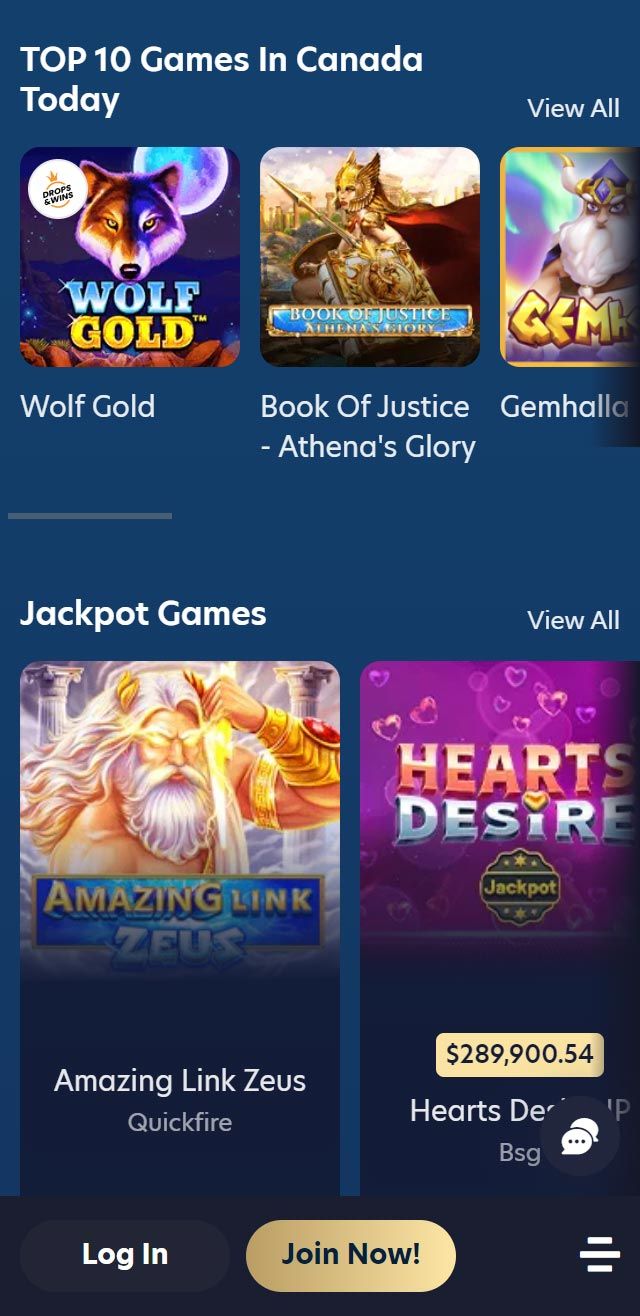Tap the Log In button
Screen dimensions: 640x1316
[x=125, y=1254]
